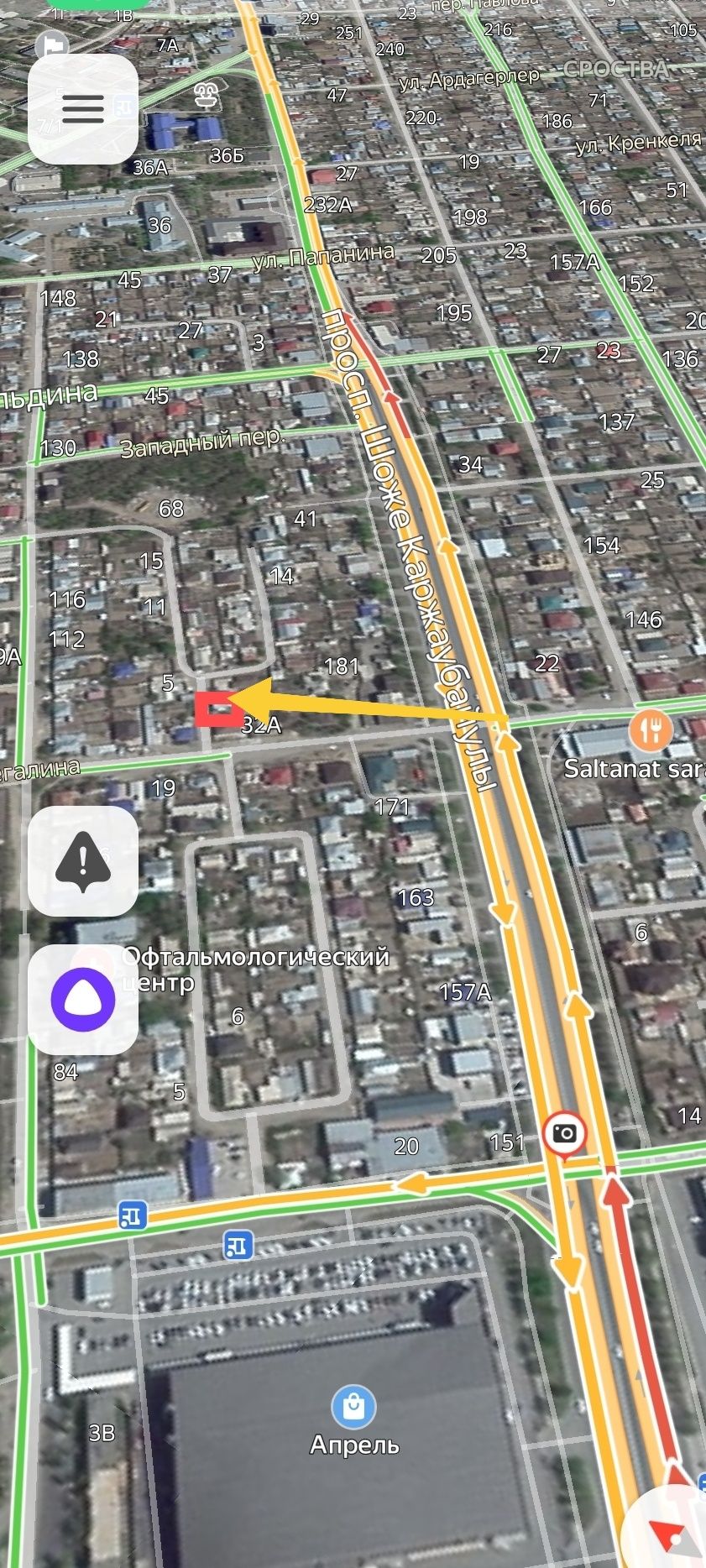Select the Апрель shopping place marker
This screenshot has height=1568, width=706.
(353, 1408)
